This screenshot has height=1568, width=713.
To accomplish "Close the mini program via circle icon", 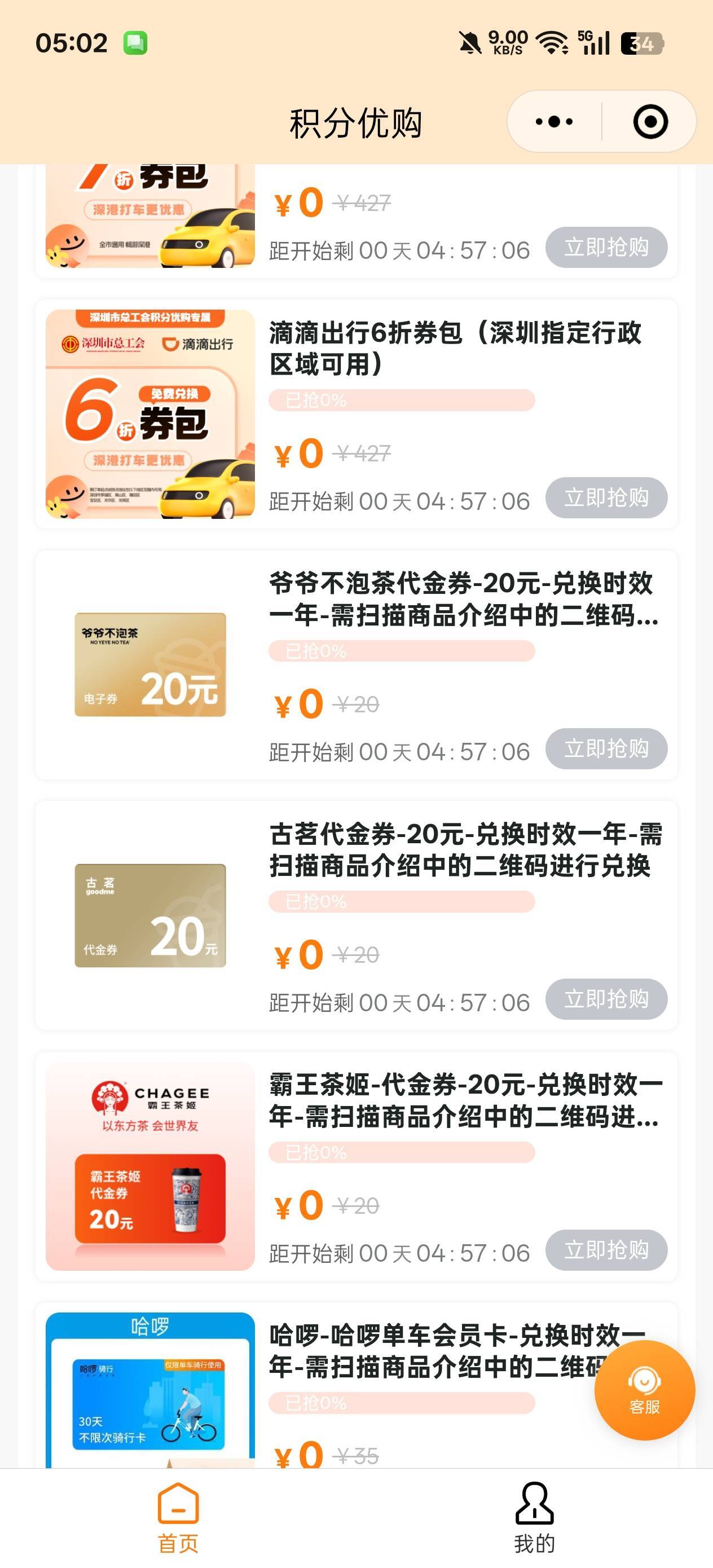I will pyautogui.click(x=650, y=122).
